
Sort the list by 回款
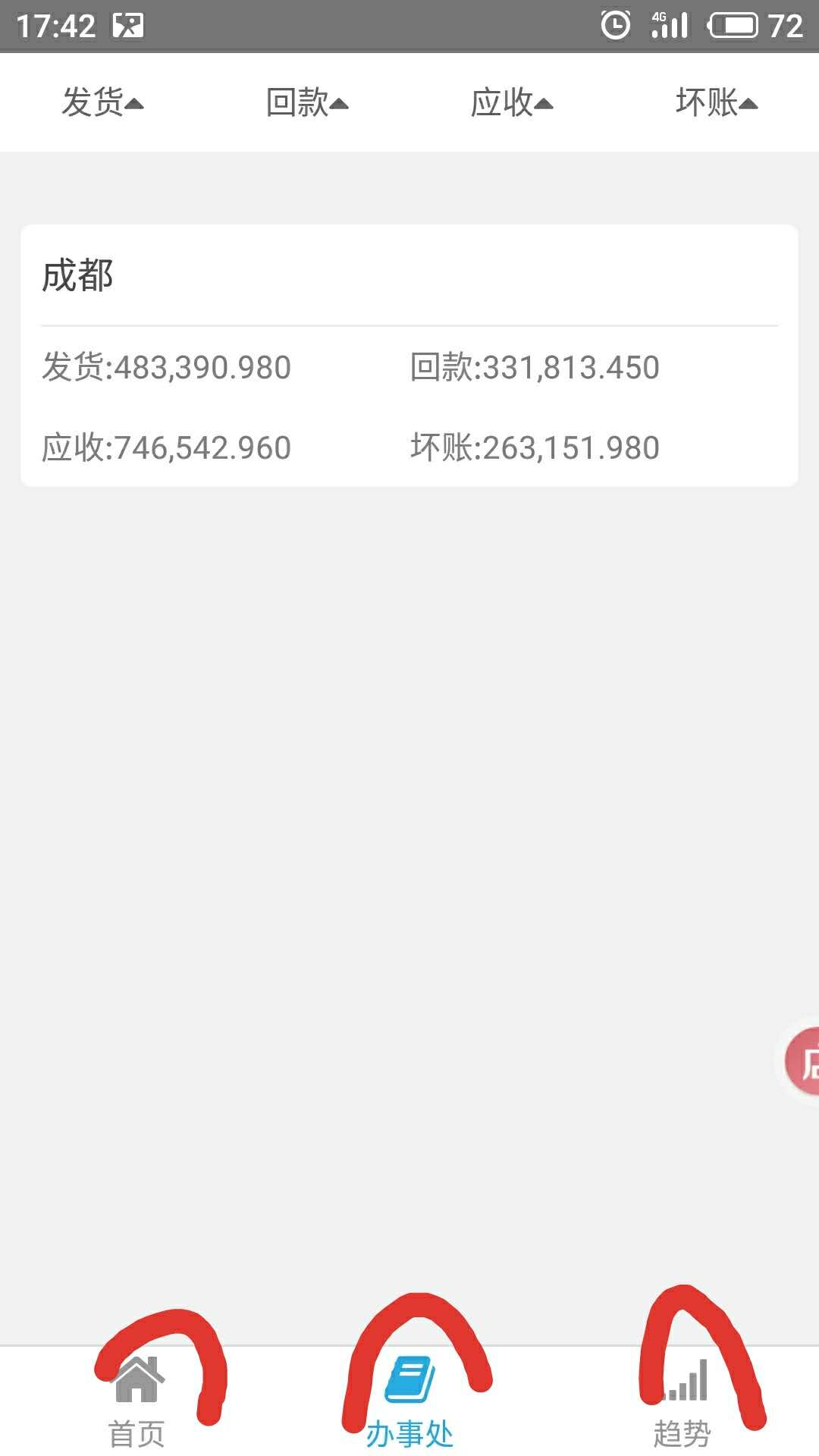click(x=307, y=102)
